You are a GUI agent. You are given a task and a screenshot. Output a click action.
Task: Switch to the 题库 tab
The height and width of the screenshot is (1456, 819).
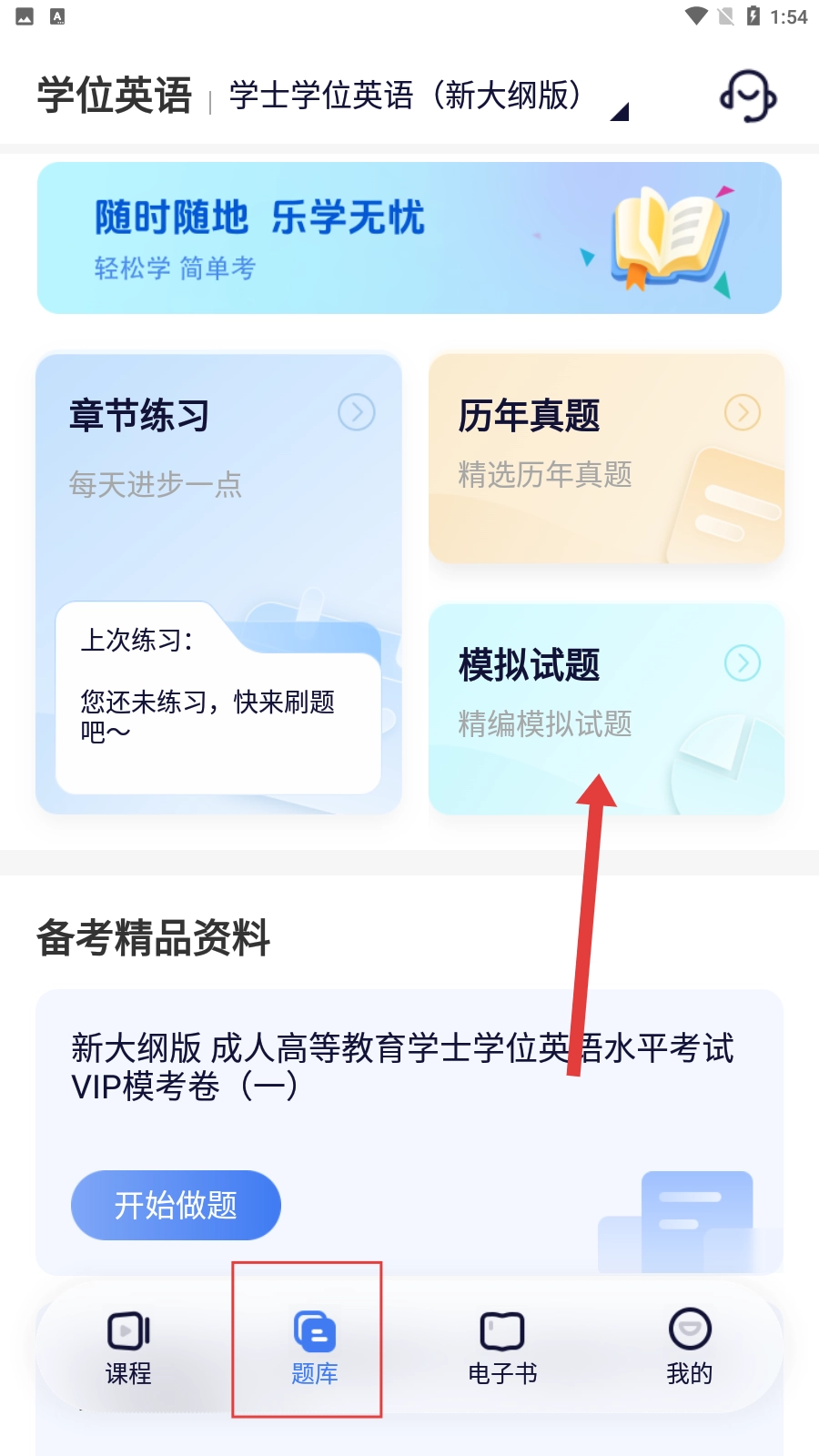tap(314, 1349)
